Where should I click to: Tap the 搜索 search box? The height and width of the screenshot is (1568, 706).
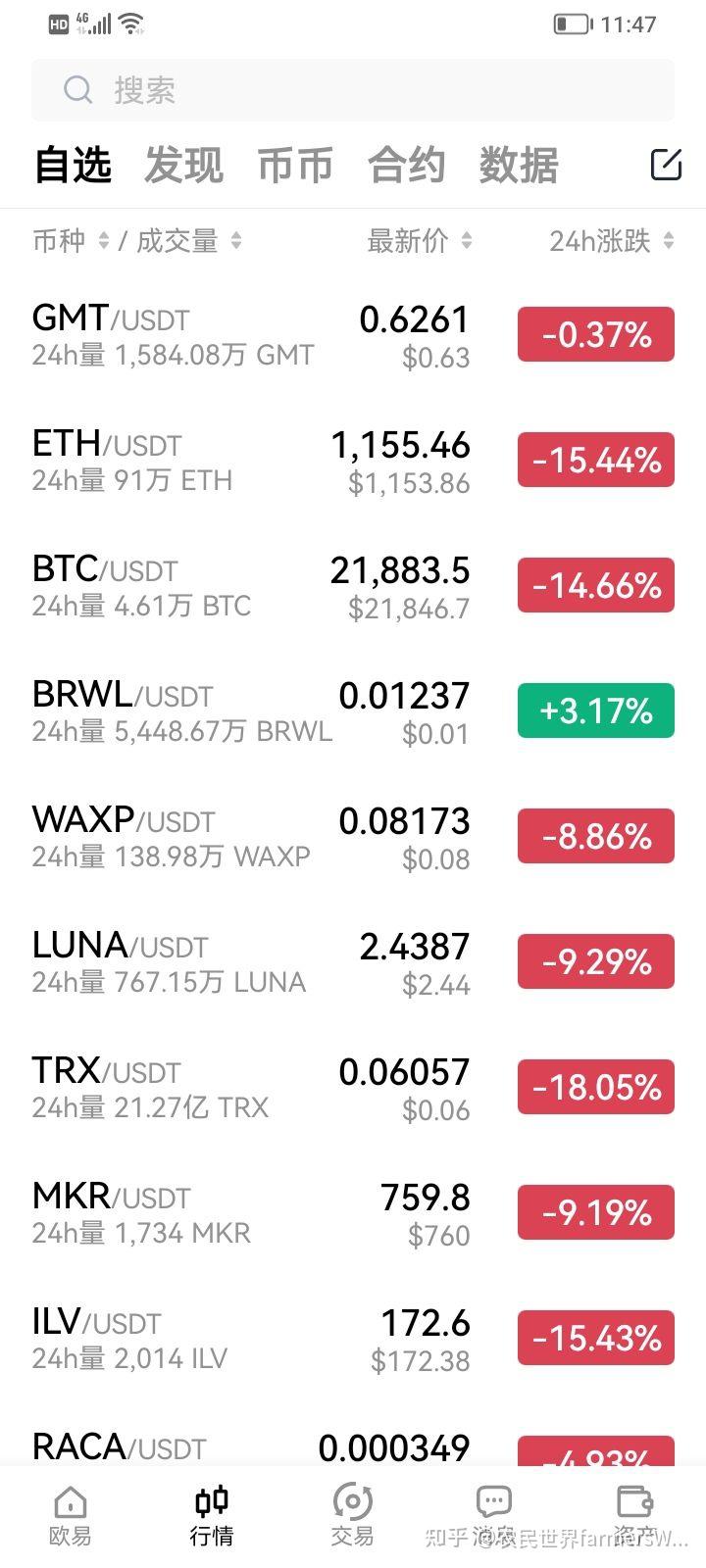353,90
